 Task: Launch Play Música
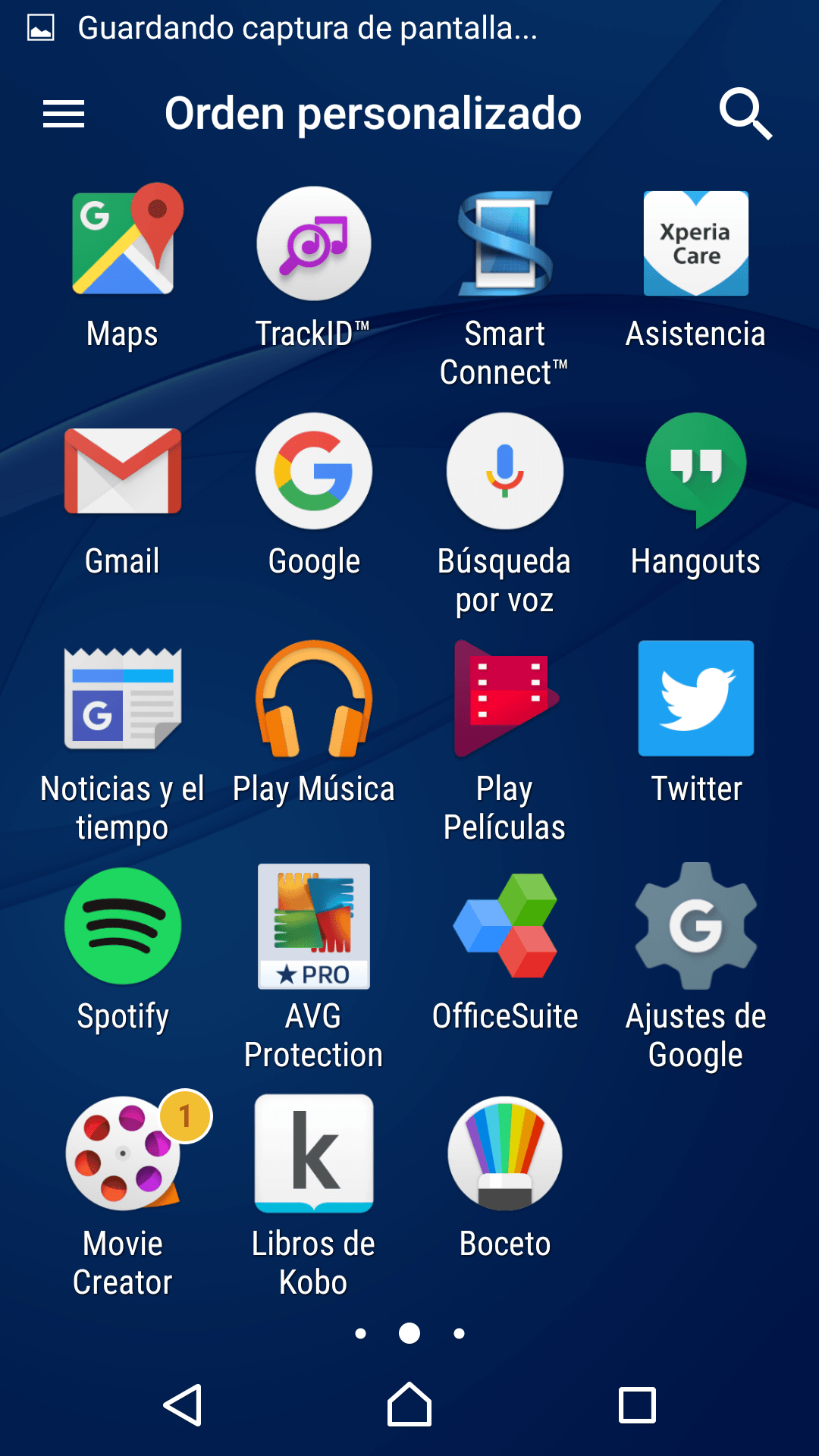click(x=313, y=698)
